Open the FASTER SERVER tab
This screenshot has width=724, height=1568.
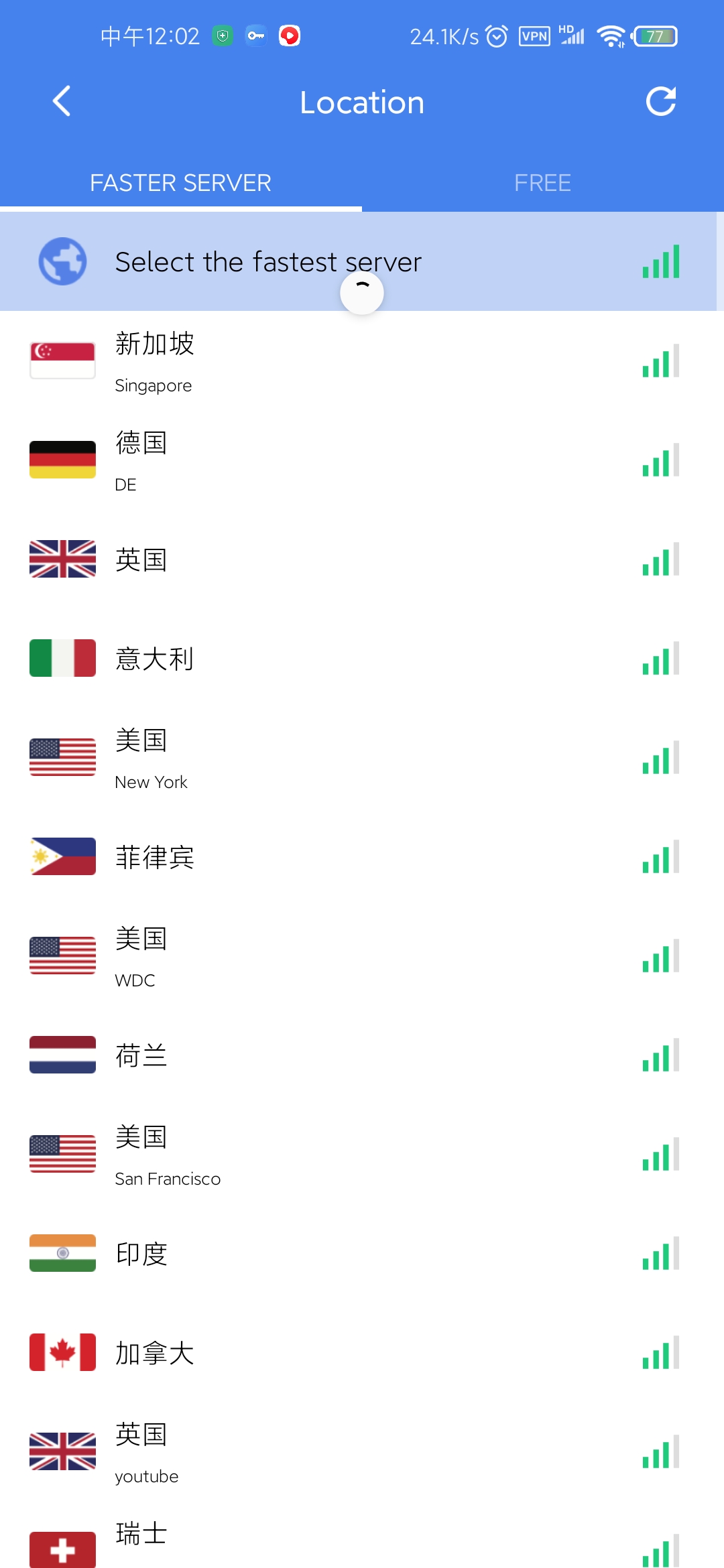181,182
